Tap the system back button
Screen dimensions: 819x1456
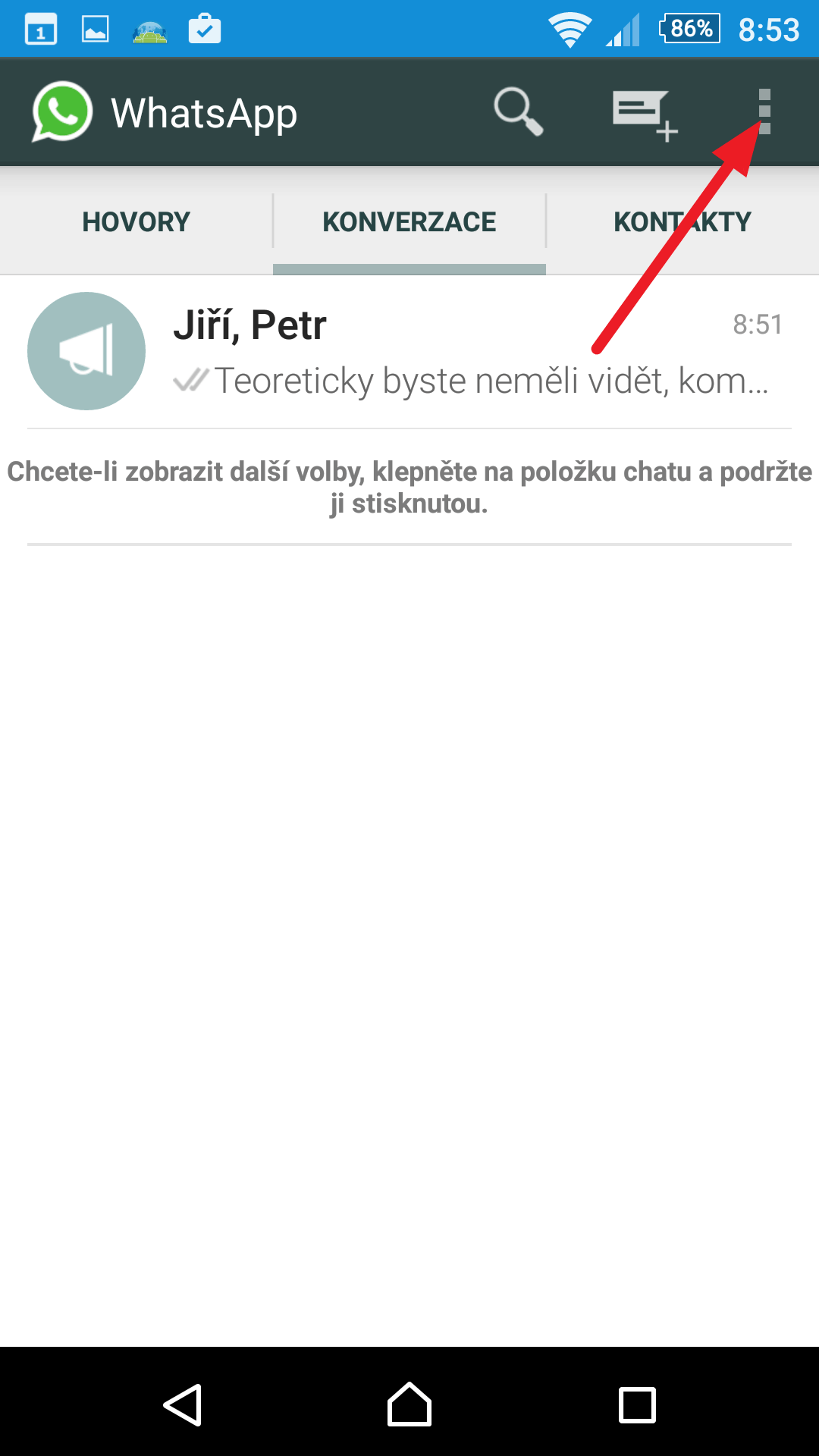point(182,1404)
